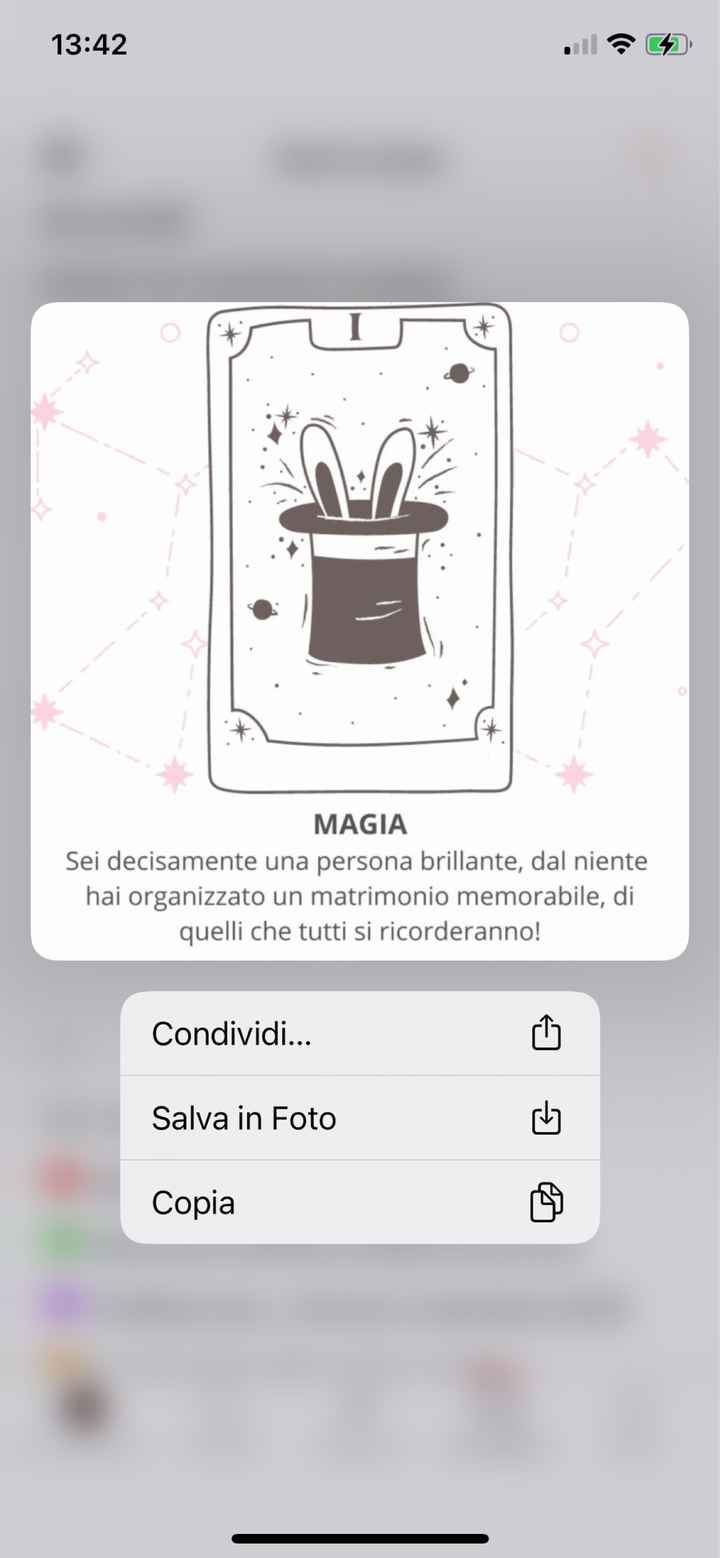Tap the home indicator bar at screen bottom
Screen dimensions: 720x1558
coord(360,1540)
